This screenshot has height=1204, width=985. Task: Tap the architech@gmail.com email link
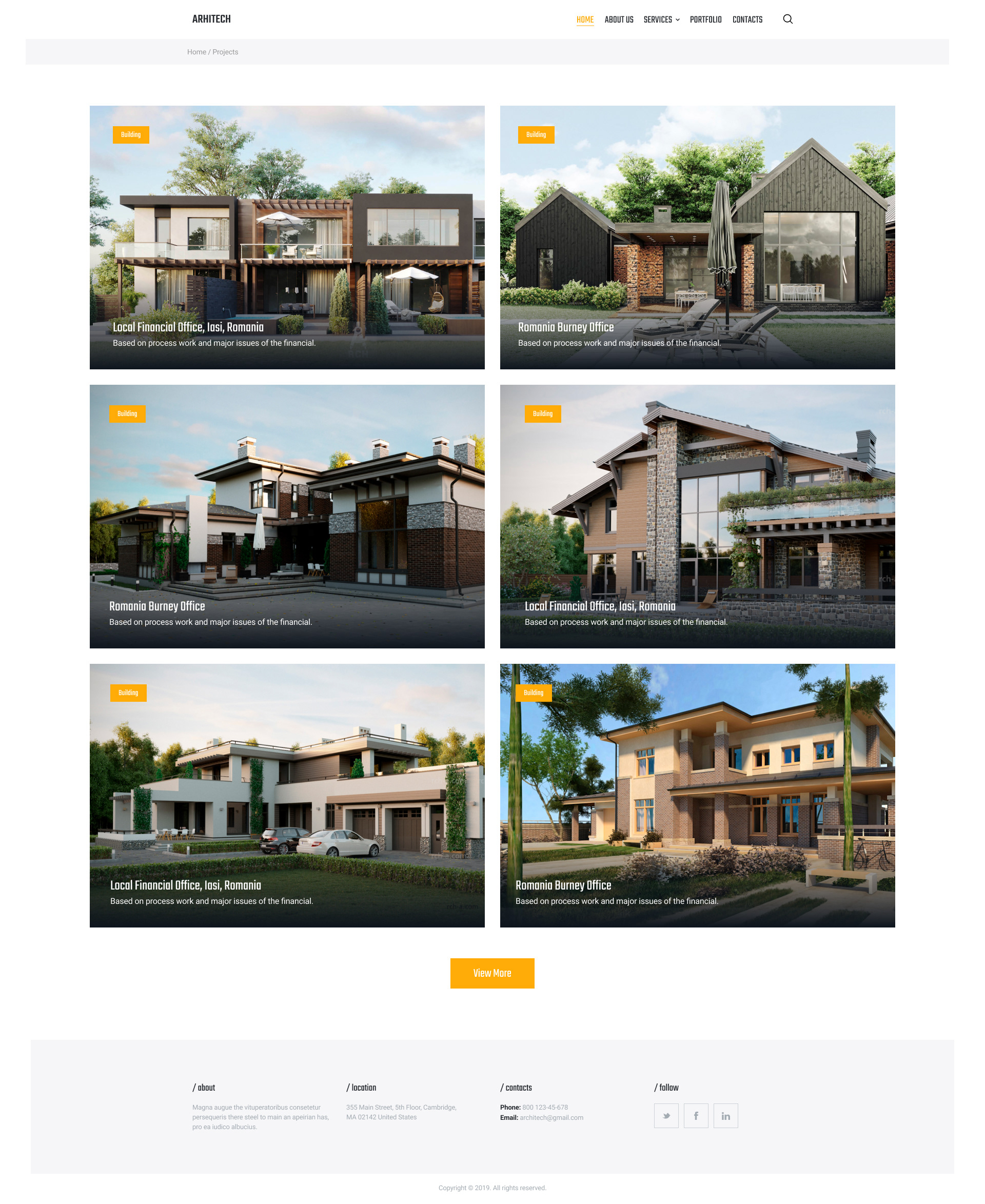click(551, 1118)
